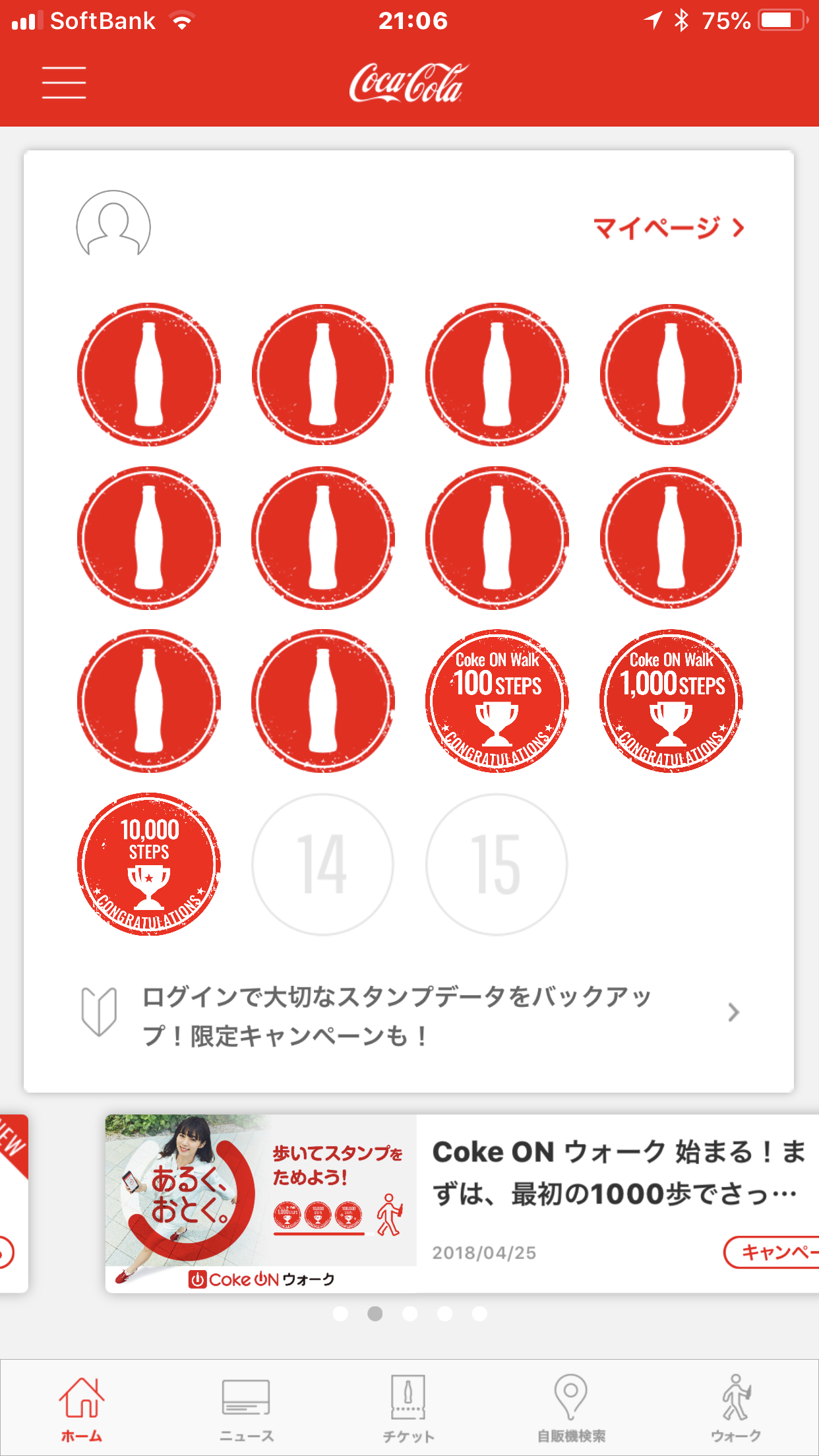Open マイページ link
The width and height of the screenshot is (819, 1456).
(668, 228)
